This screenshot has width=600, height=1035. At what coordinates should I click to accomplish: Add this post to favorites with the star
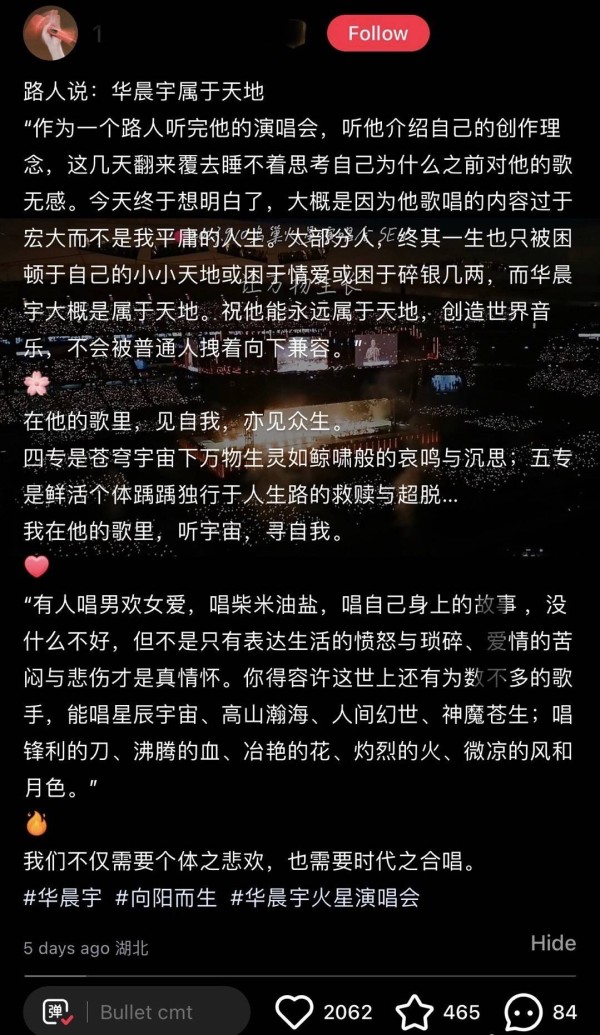point(415,1012)
